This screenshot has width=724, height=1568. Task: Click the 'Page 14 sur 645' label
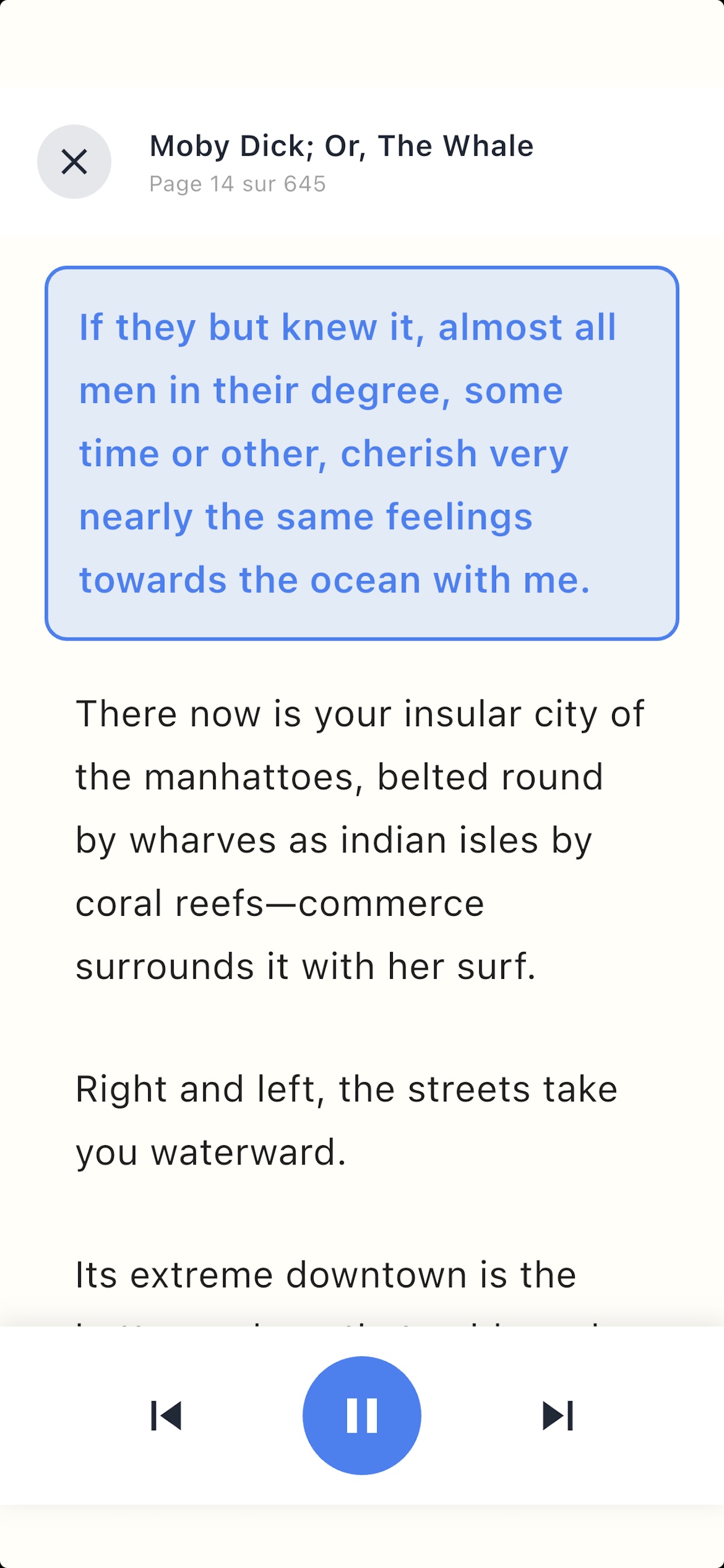coord(237,183)
